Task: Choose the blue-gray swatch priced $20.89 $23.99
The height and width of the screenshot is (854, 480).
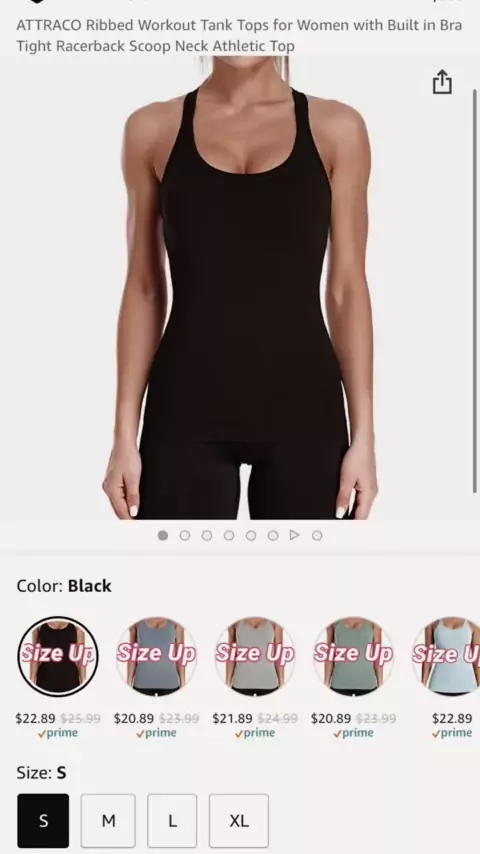Action: pyautogui.click(x=156, y=656)
